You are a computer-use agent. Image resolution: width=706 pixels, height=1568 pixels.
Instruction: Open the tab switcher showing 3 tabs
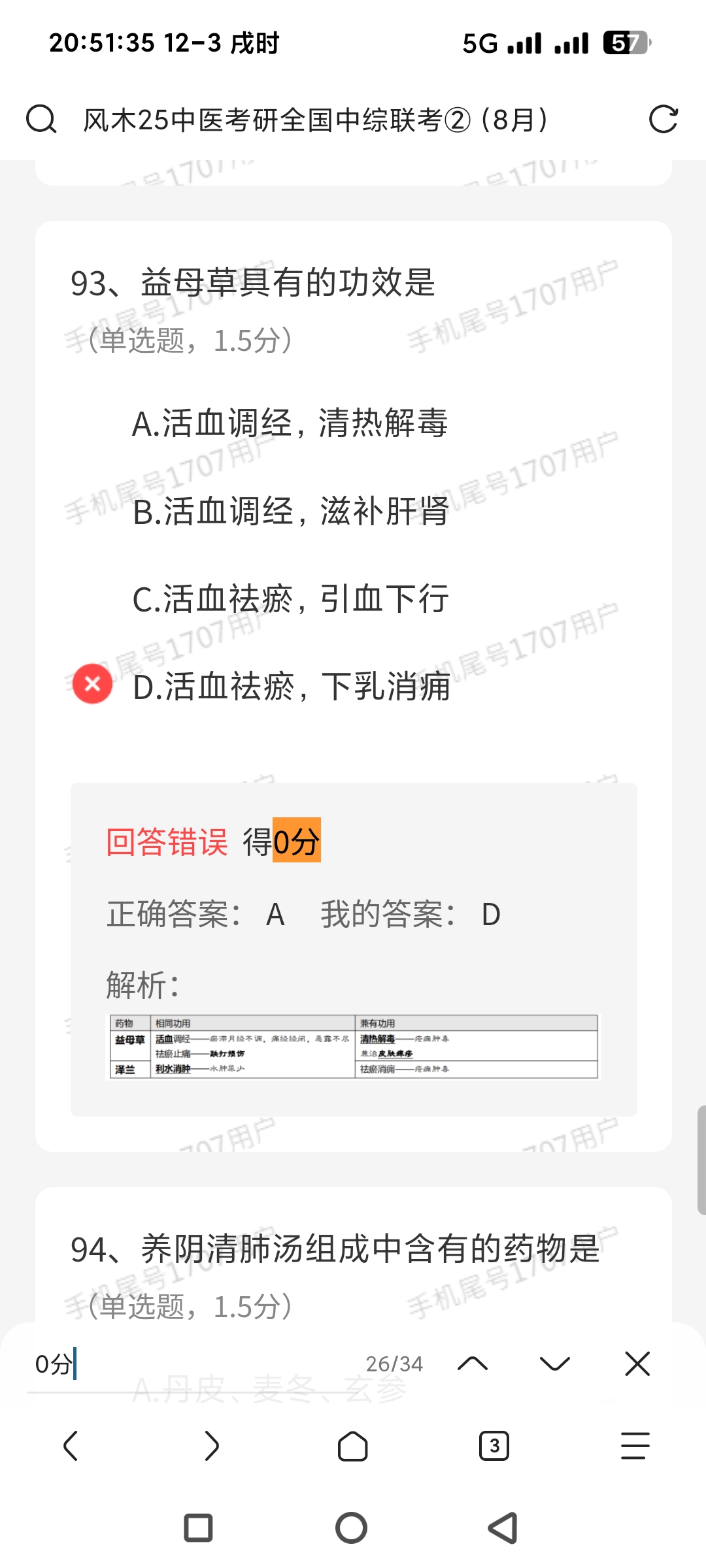[494, 1446]
